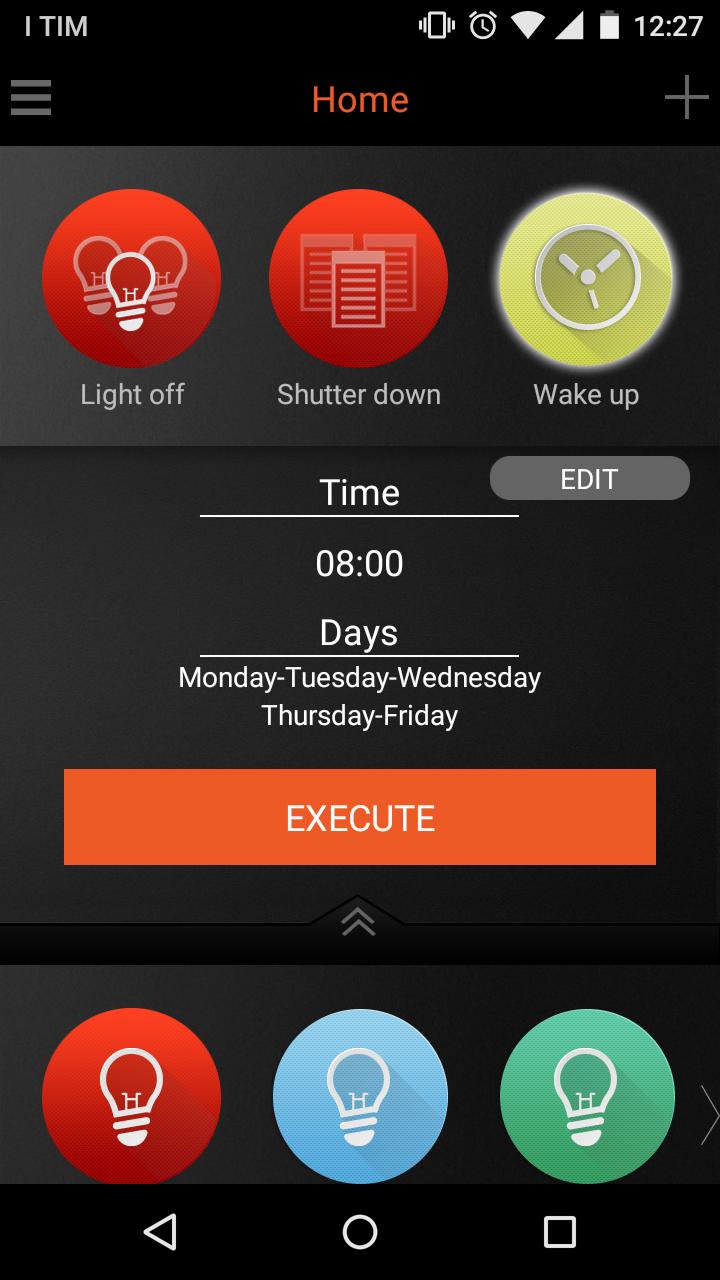
Task: Tap the red light bulb device
Action: click(x=131, y=1096)
